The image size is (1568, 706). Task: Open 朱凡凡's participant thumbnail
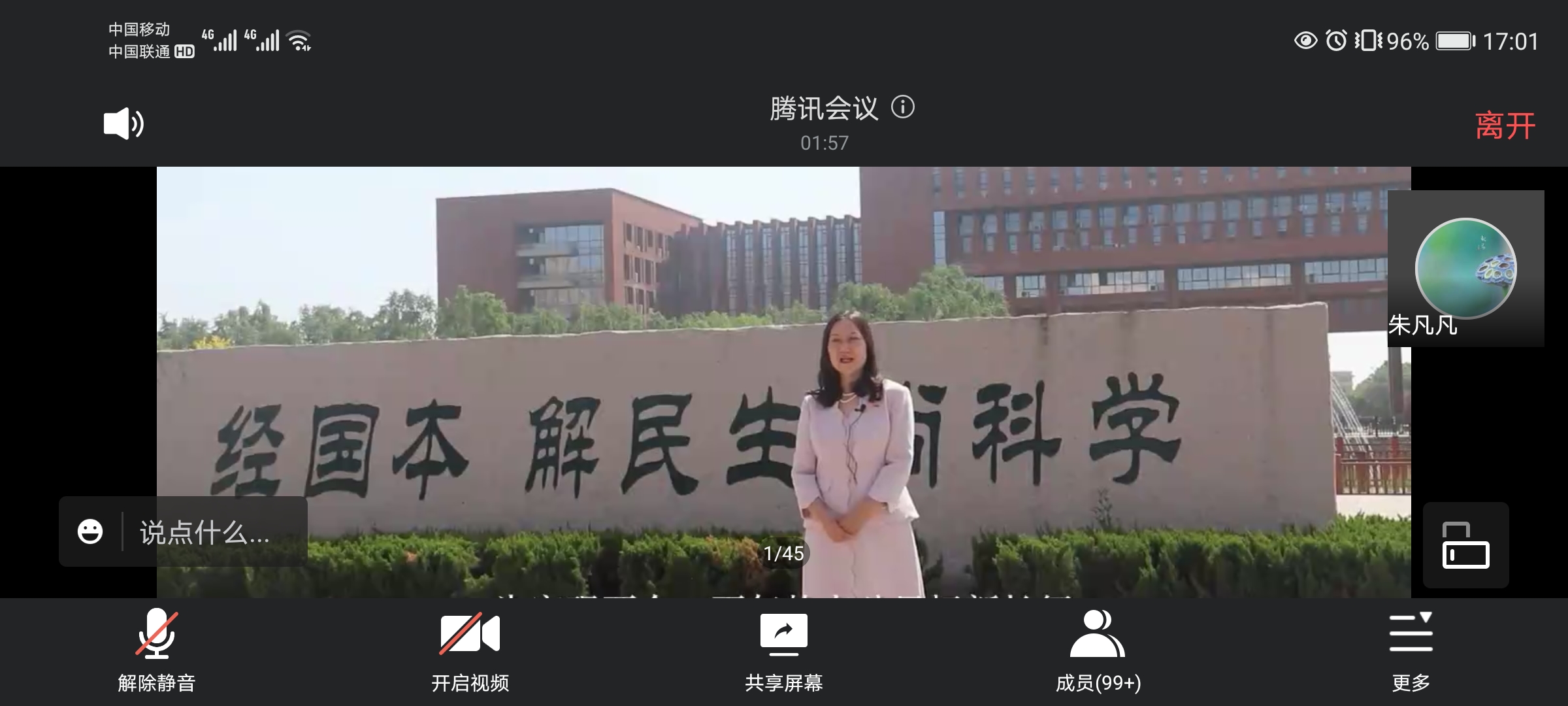click(x=1465, y=269)
